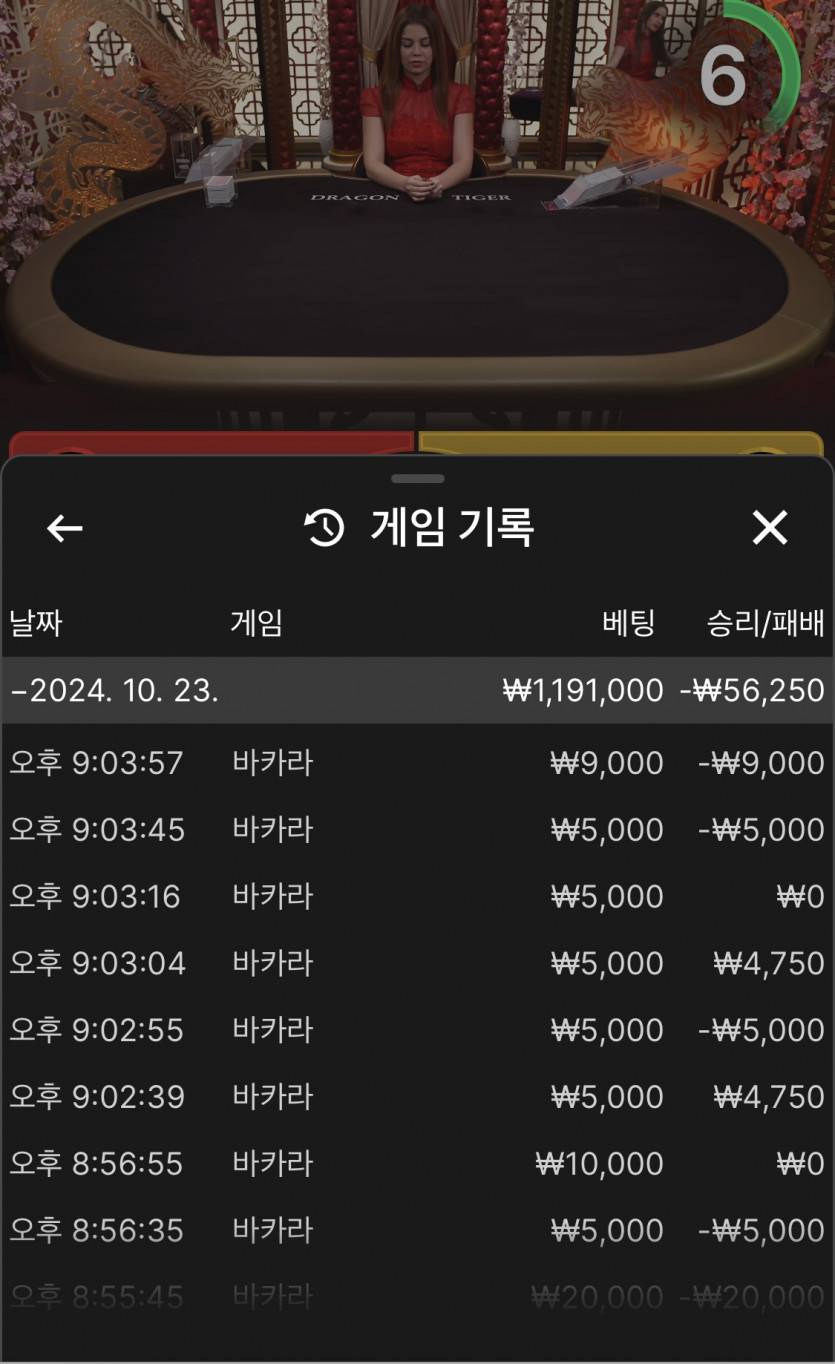
Task: View details of the 오후 9:03:16 round
Action: [417, 897]
